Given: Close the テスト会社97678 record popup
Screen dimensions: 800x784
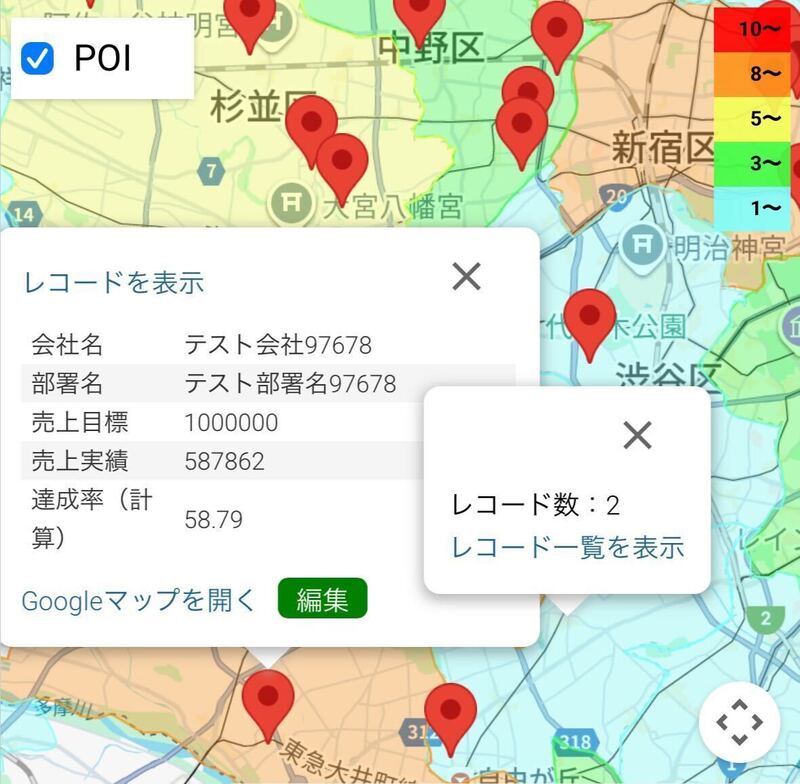Looking at the screenshot, I should click(x=466, y=276).
